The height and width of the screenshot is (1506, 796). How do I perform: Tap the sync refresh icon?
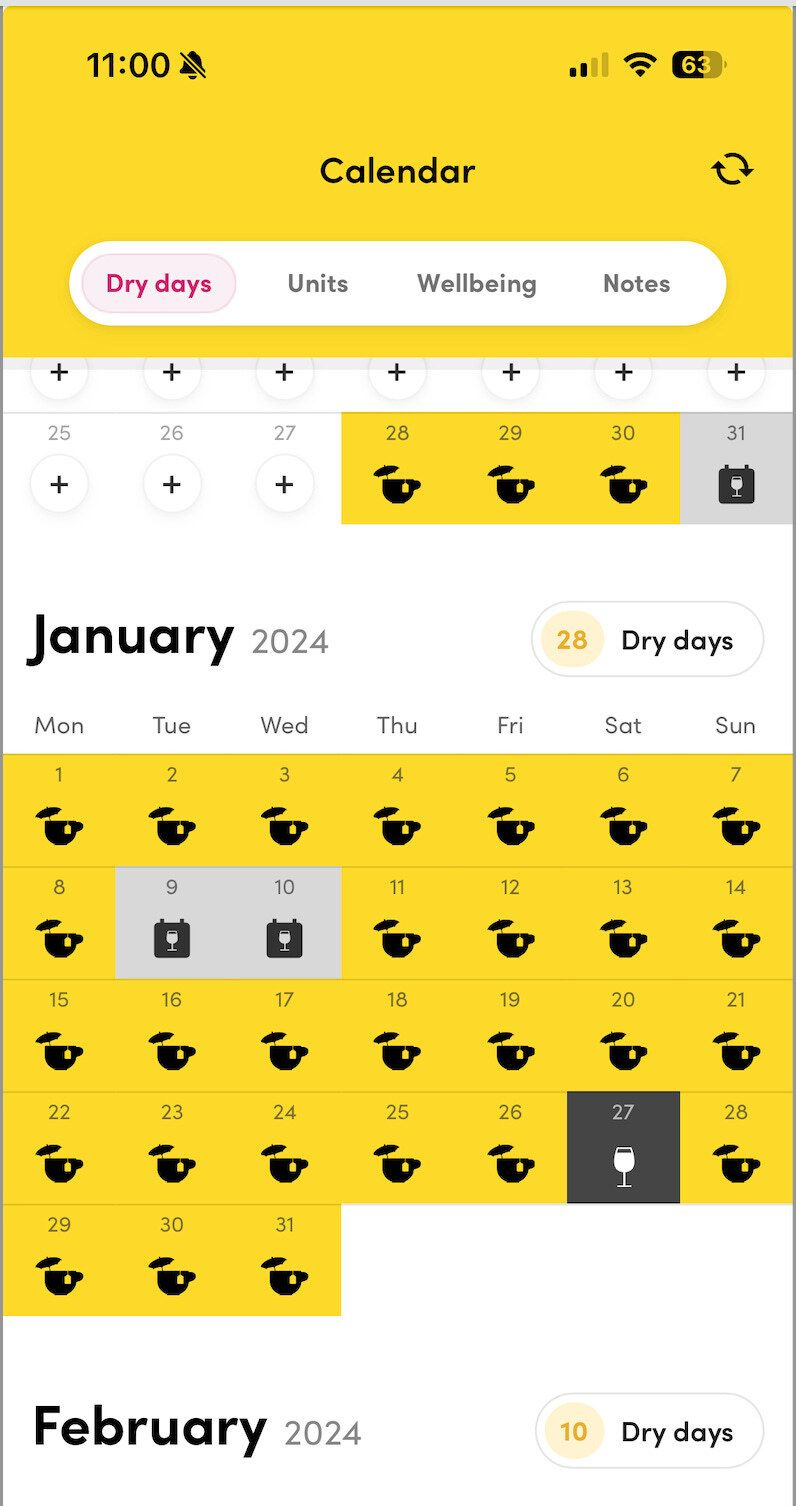(x=732, y=169)
